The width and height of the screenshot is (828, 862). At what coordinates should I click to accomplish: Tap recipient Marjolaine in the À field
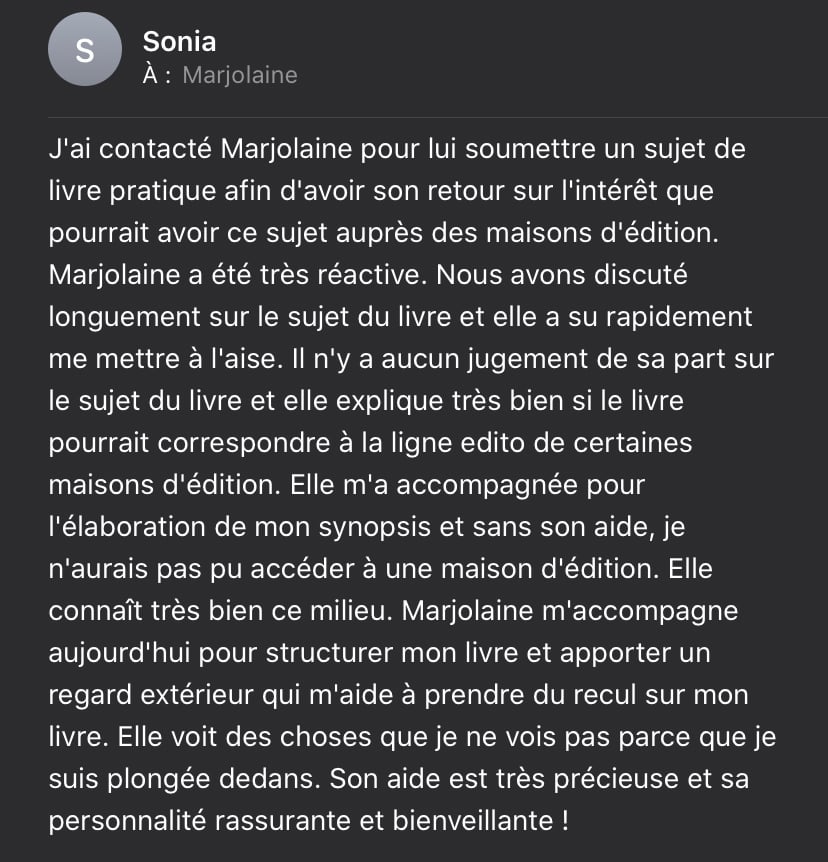coord(240,75)
